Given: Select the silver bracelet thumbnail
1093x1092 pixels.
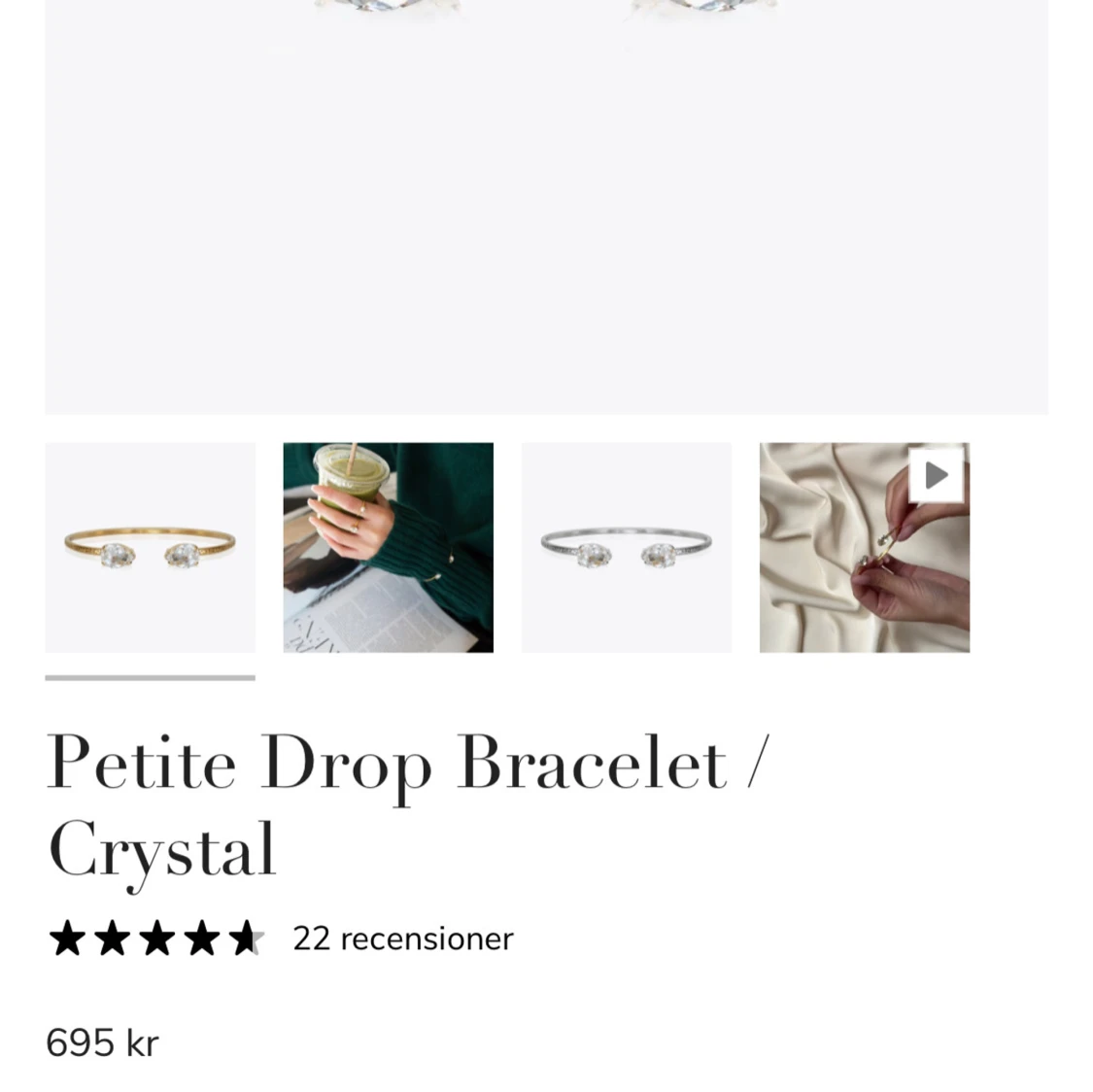Looking at the screenshot, I should coord(627,547).
